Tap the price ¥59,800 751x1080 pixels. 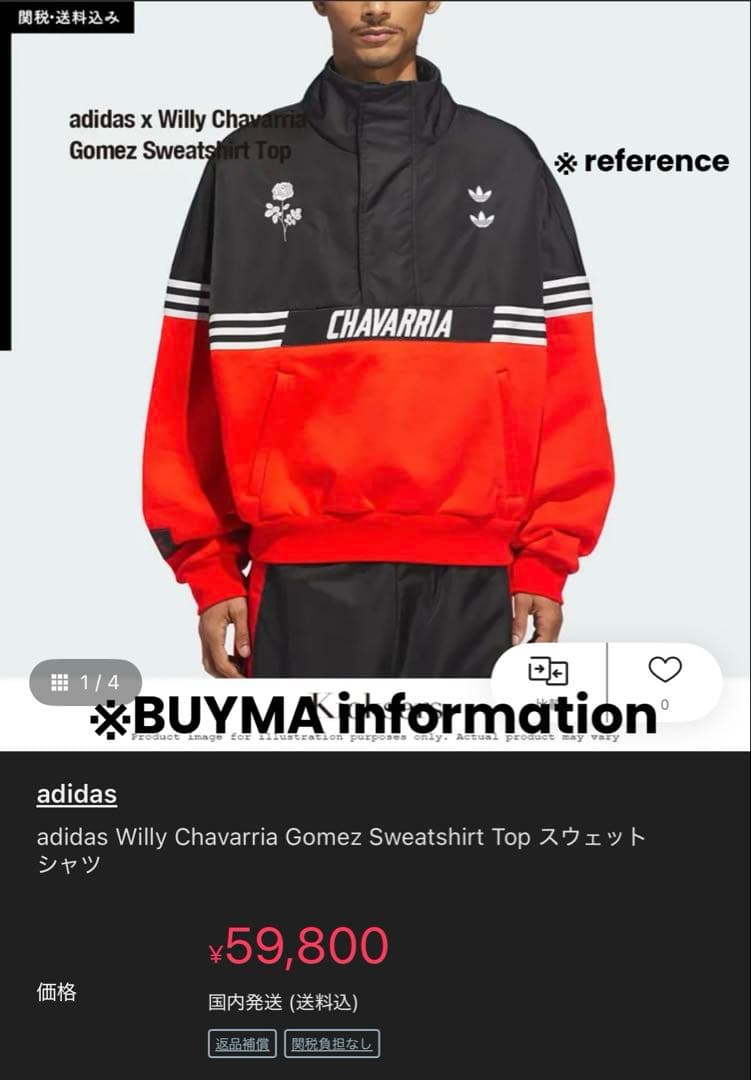[302, 943]
